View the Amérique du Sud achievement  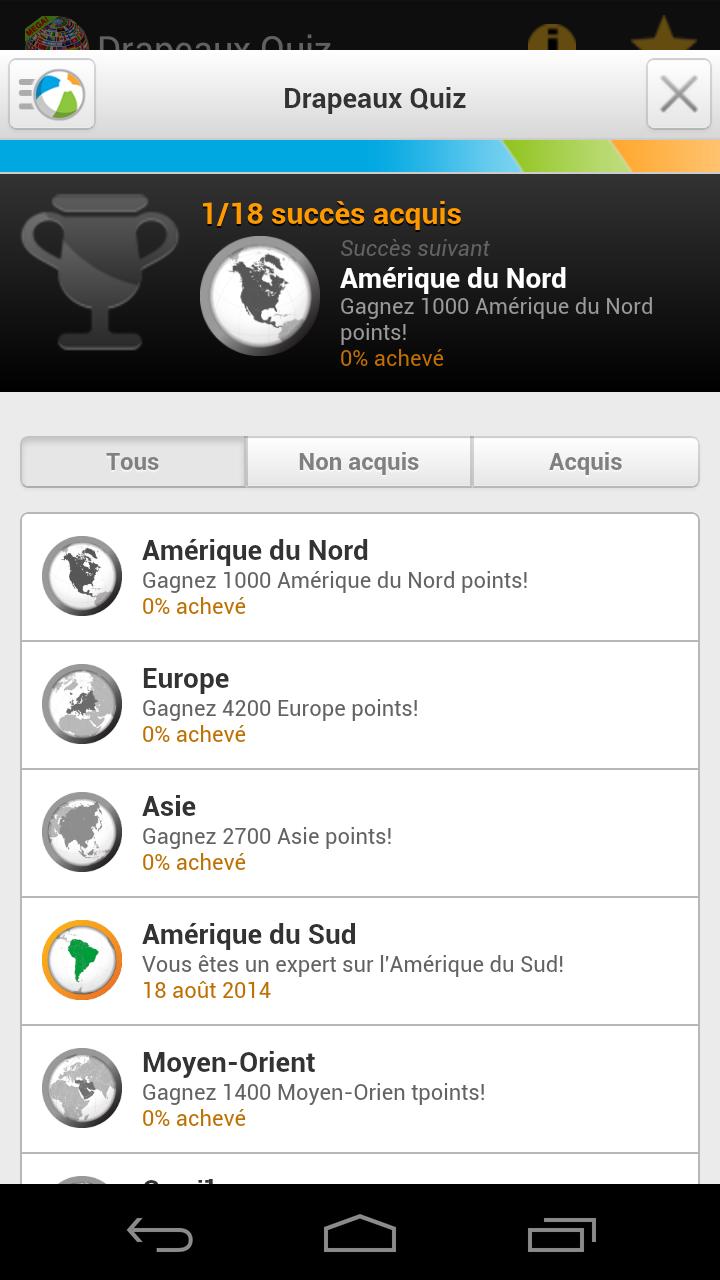coord(360,961)
